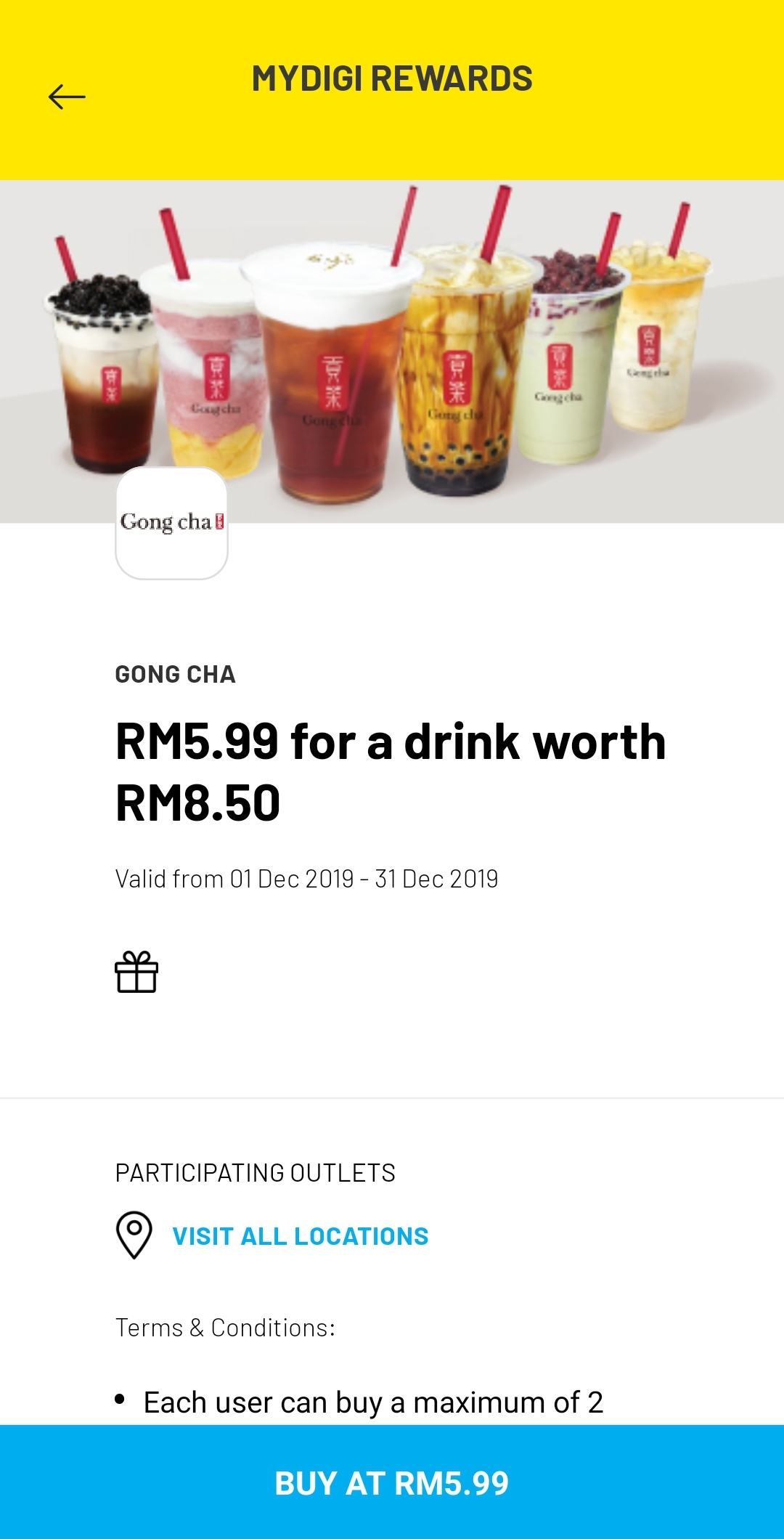Open Visit All Locations link
Screen dimensions: 784x1539
click(x=300, y=1236)
